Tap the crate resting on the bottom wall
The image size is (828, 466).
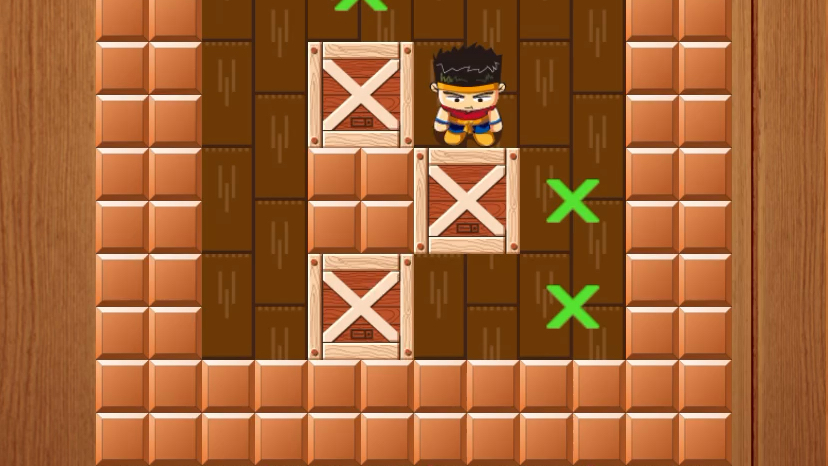coord(361,307)
